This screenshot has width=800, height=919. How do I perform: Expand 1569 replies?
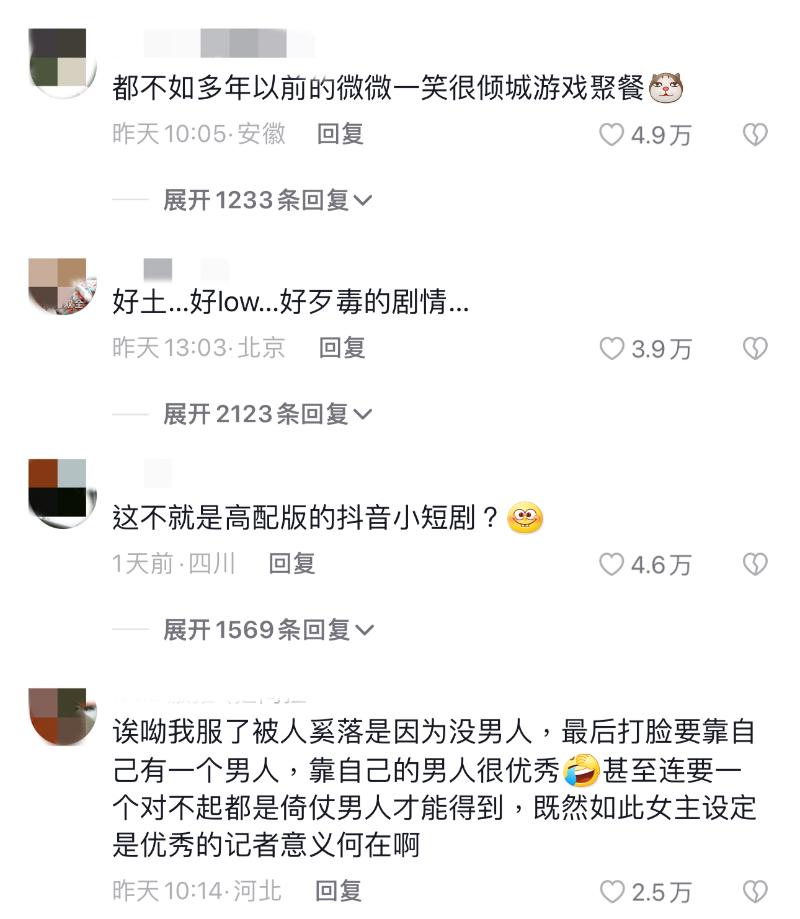coord(267,630)
